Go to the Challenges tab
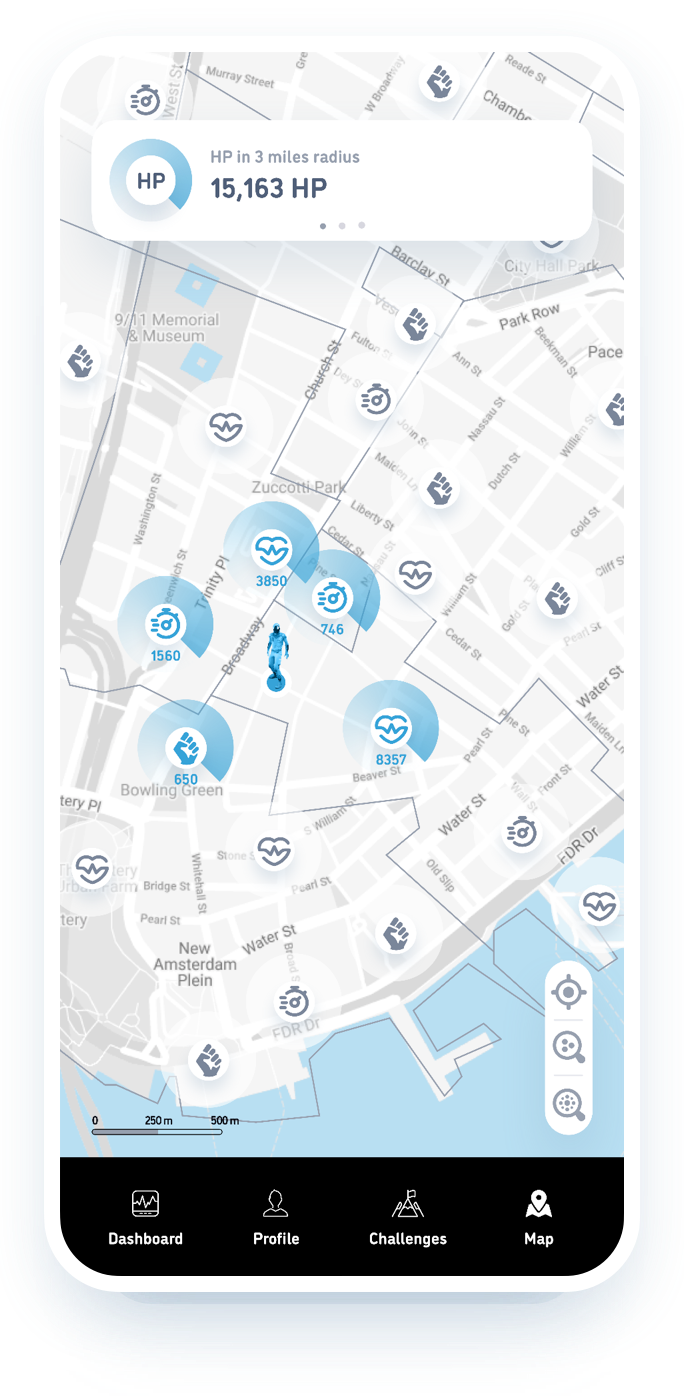 click(408, 1218)
